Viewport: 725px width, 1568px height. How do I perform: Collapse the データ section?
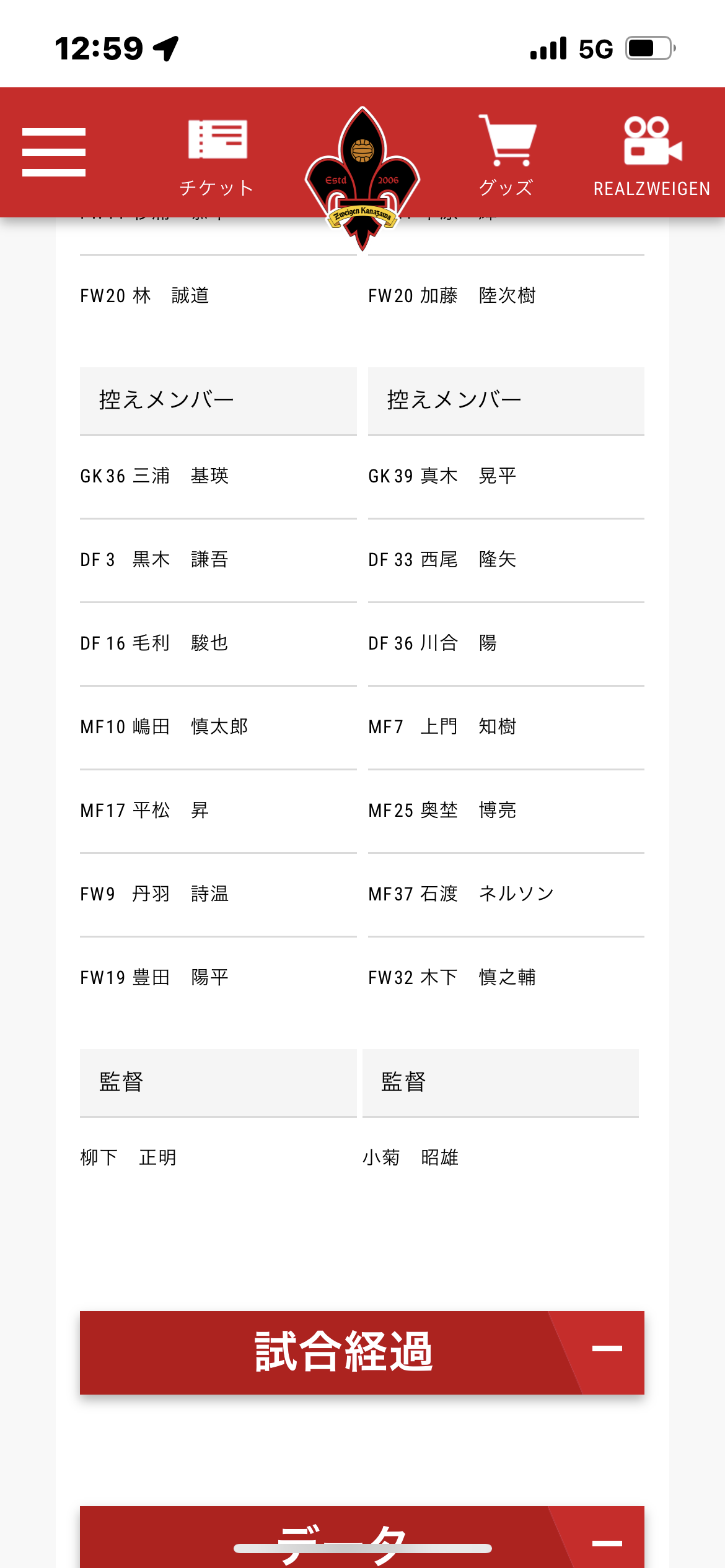point(362,1536)
